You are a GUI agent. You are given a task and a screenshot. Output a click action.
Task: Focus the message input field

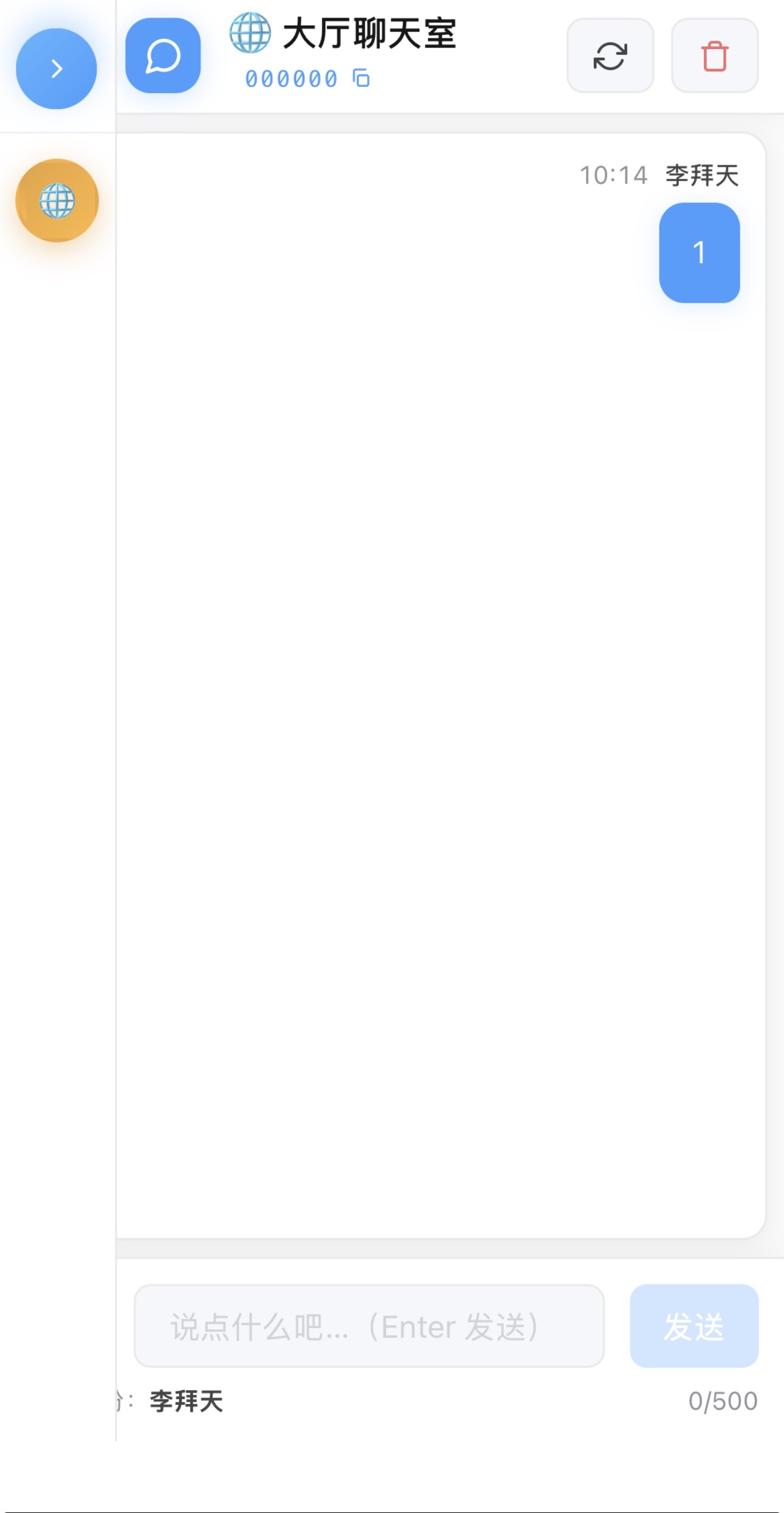tap(370, 1326)
